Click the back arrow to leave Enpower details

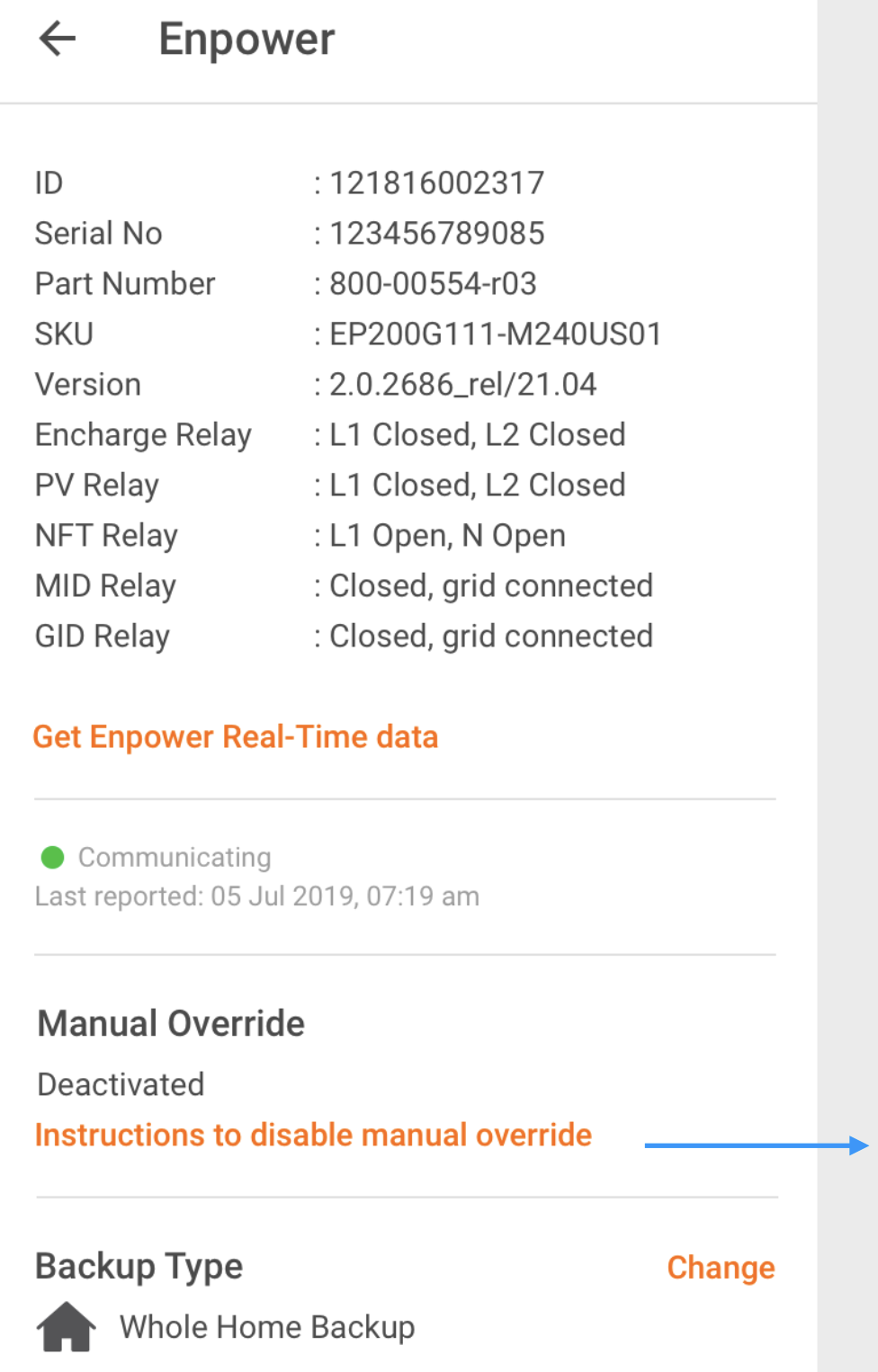(56, 40)
